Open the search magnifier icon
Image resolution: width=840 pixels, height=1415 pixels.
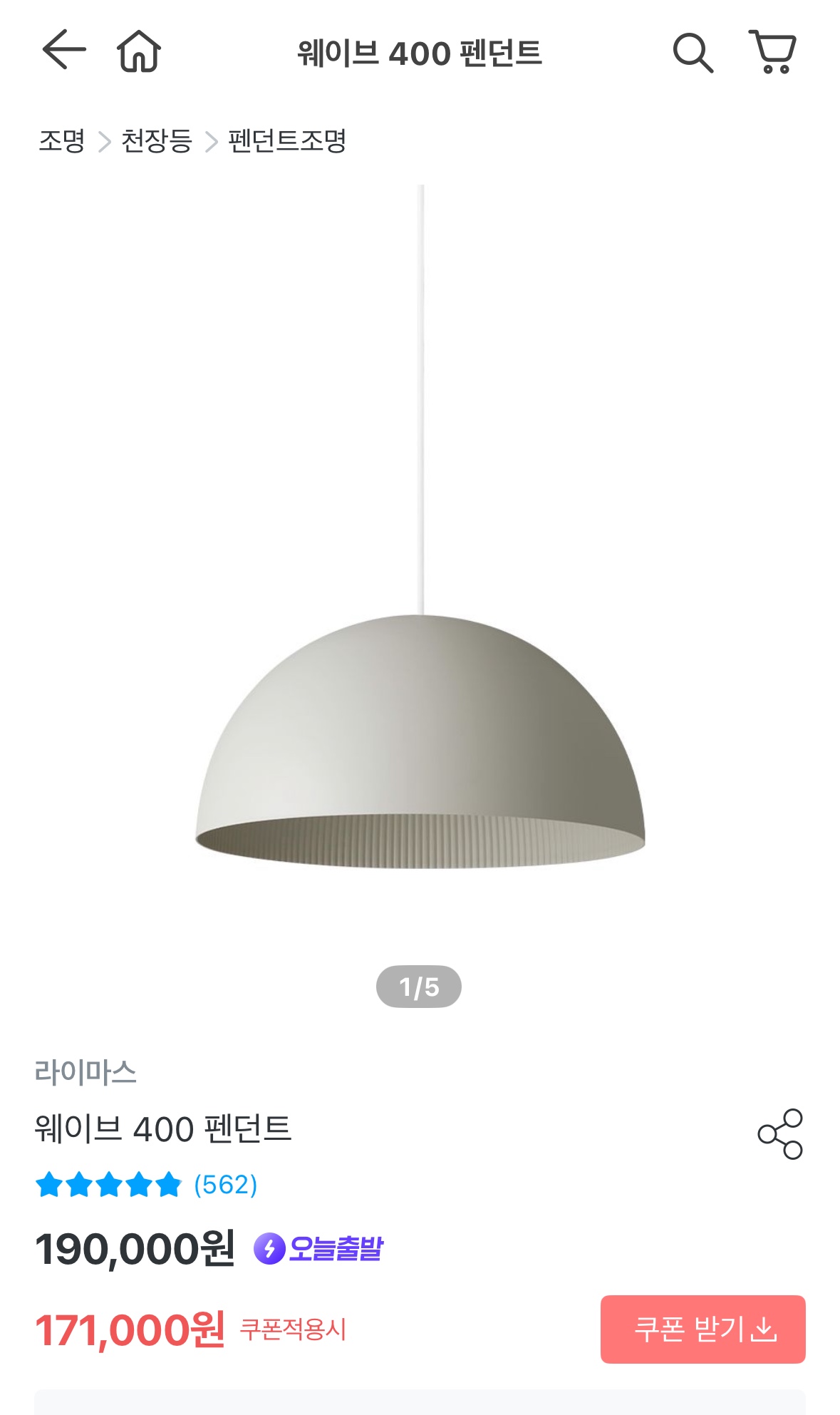coord(693,53)
